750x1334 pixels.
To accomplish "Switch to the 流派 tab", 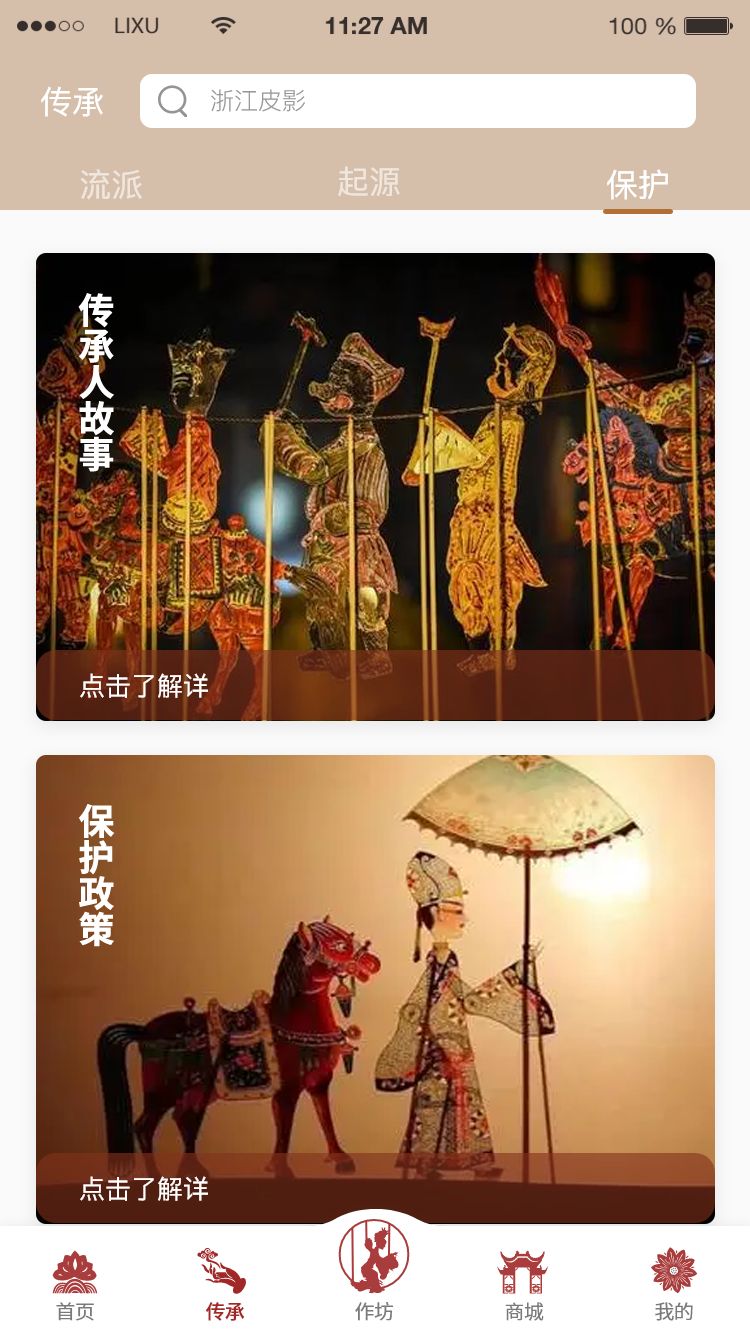I will tap(111, 184).
